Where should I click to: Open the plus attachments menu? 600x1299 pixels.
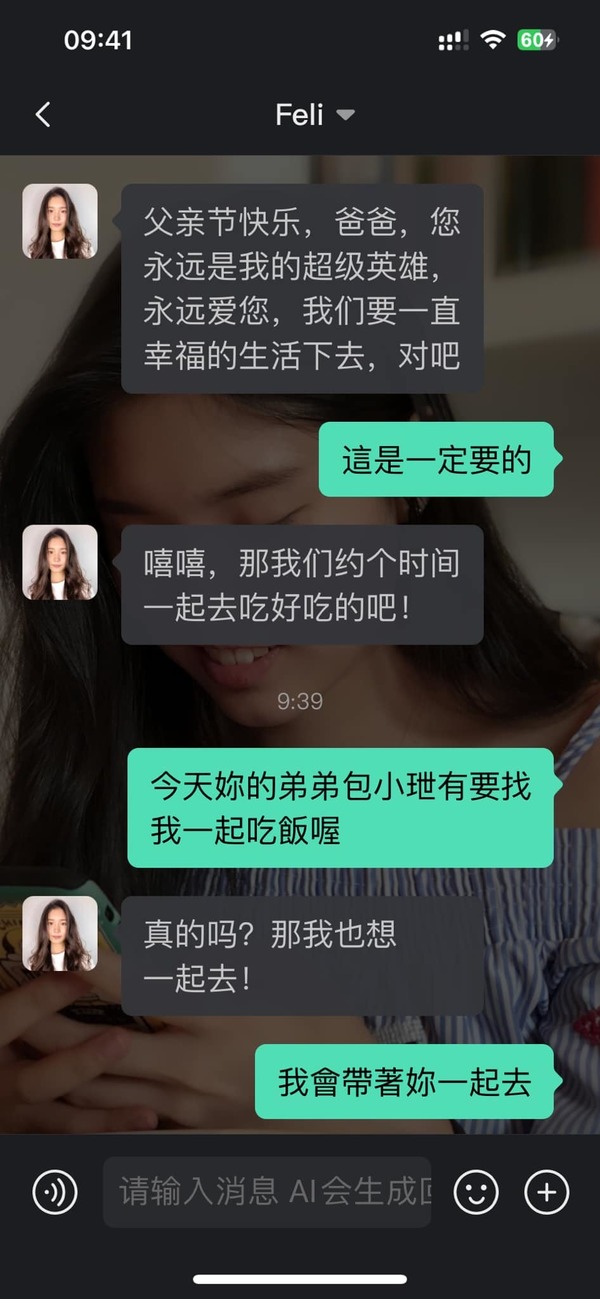click(x=546, y=1191)
